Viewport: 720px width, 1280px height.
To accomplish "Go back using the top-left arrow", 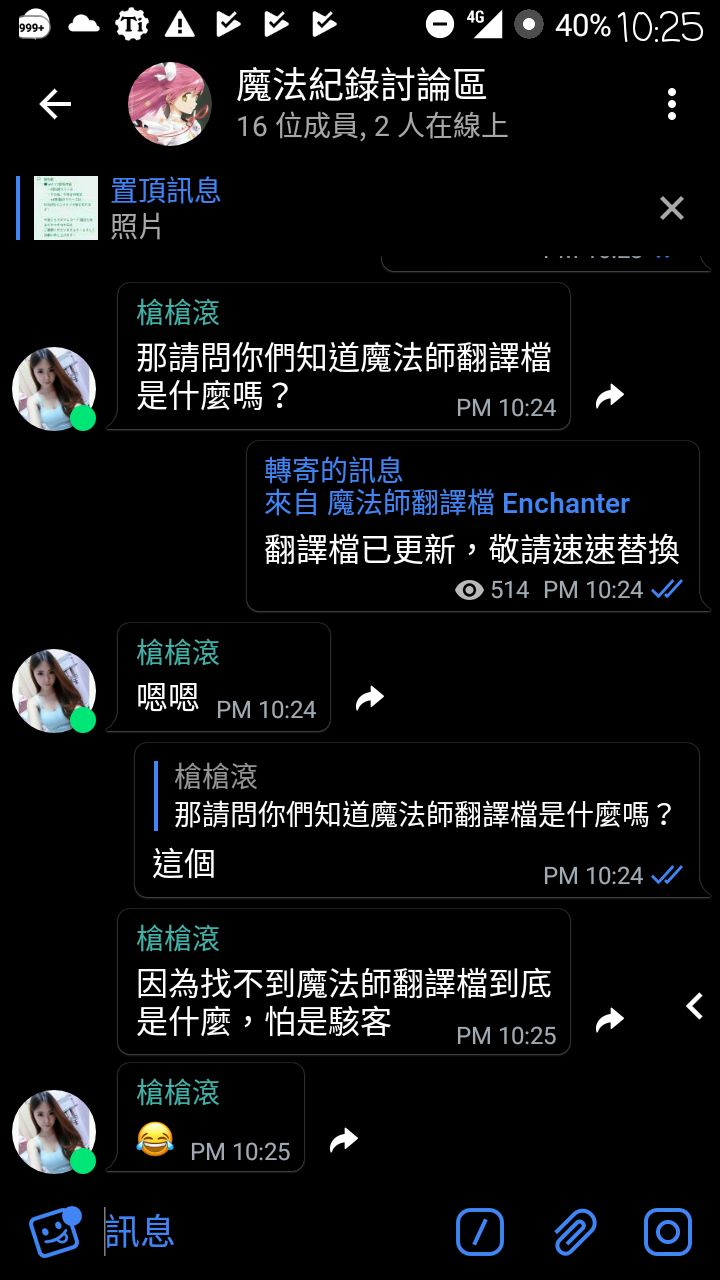I will tap(55, 104).
